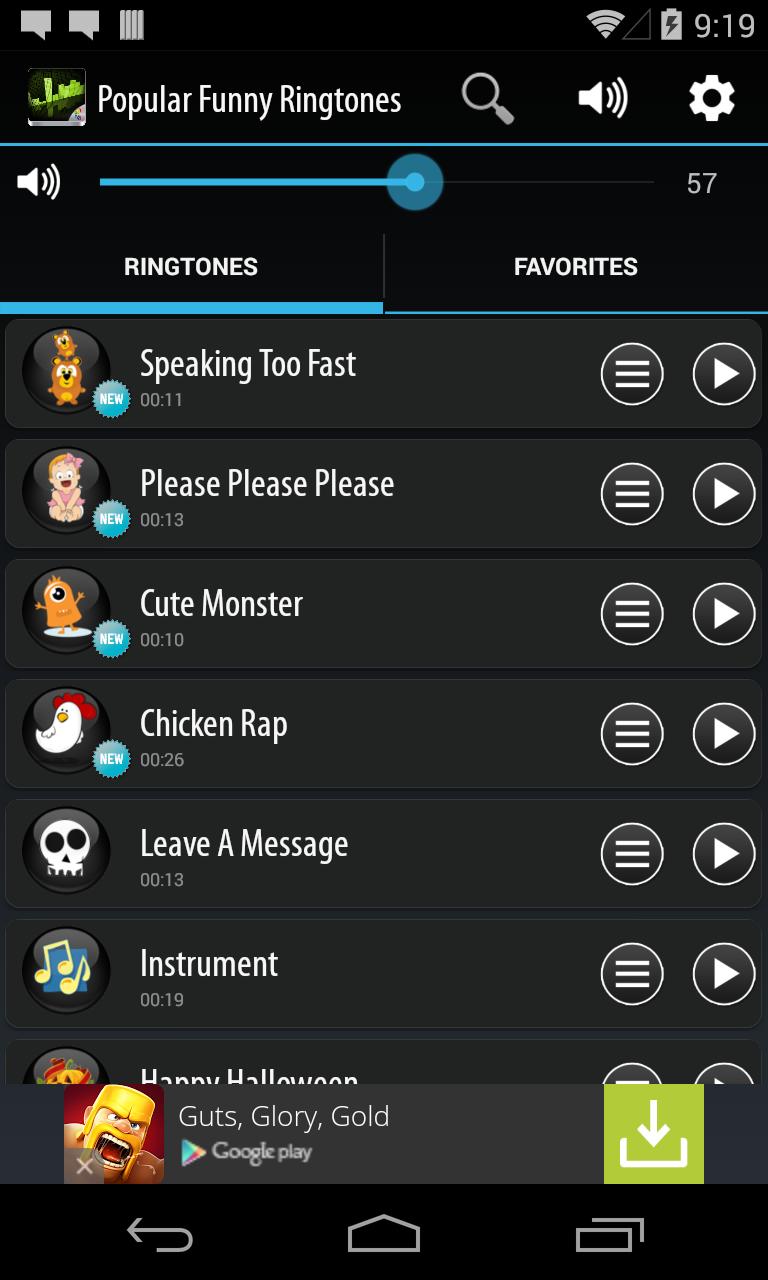
Task: Select the Ringtones tab
Action: [x=191, y=267]
